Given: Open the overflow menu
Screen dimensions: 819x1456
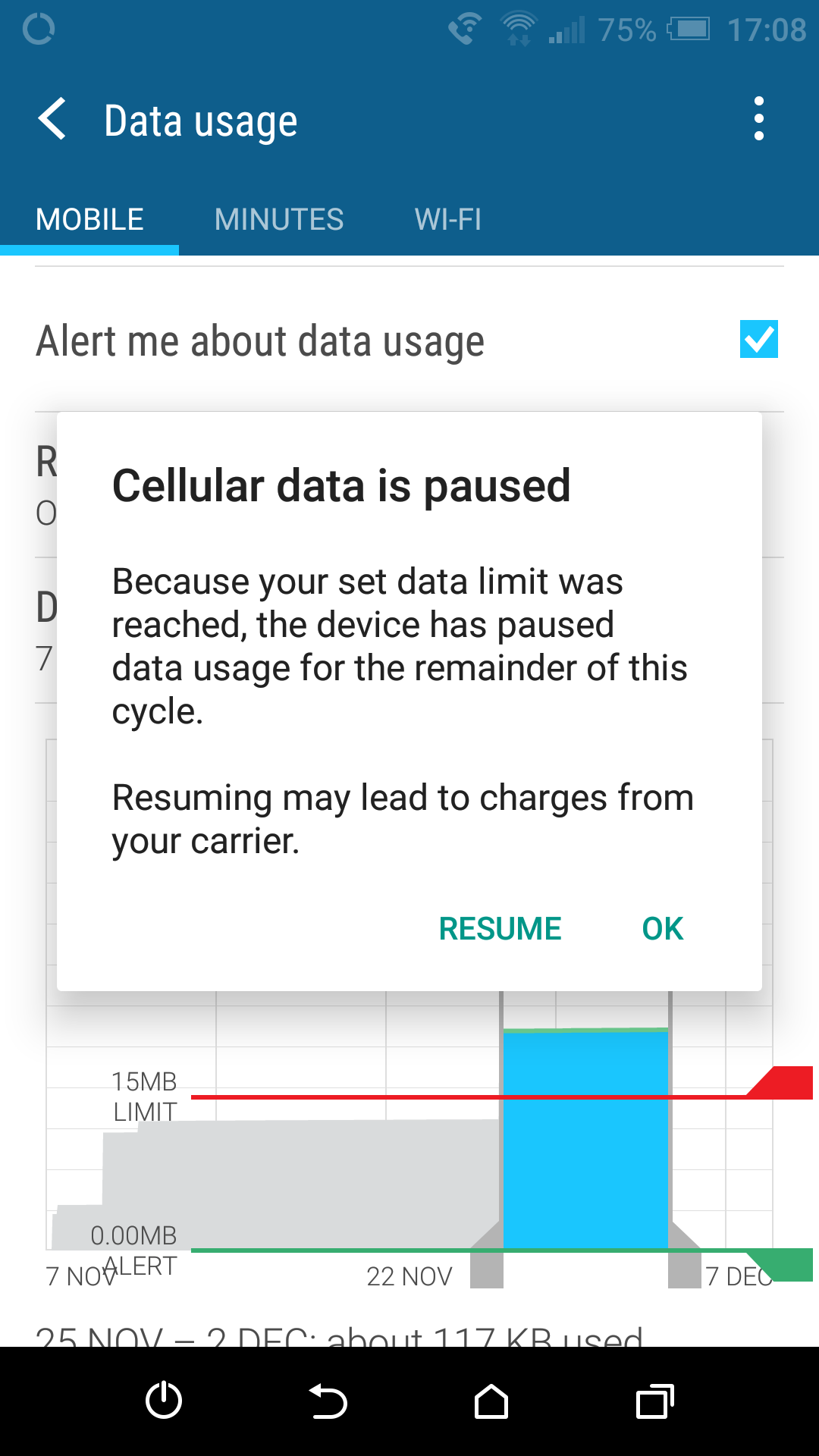Looking at the screenshot, I should tap(758, 119).
